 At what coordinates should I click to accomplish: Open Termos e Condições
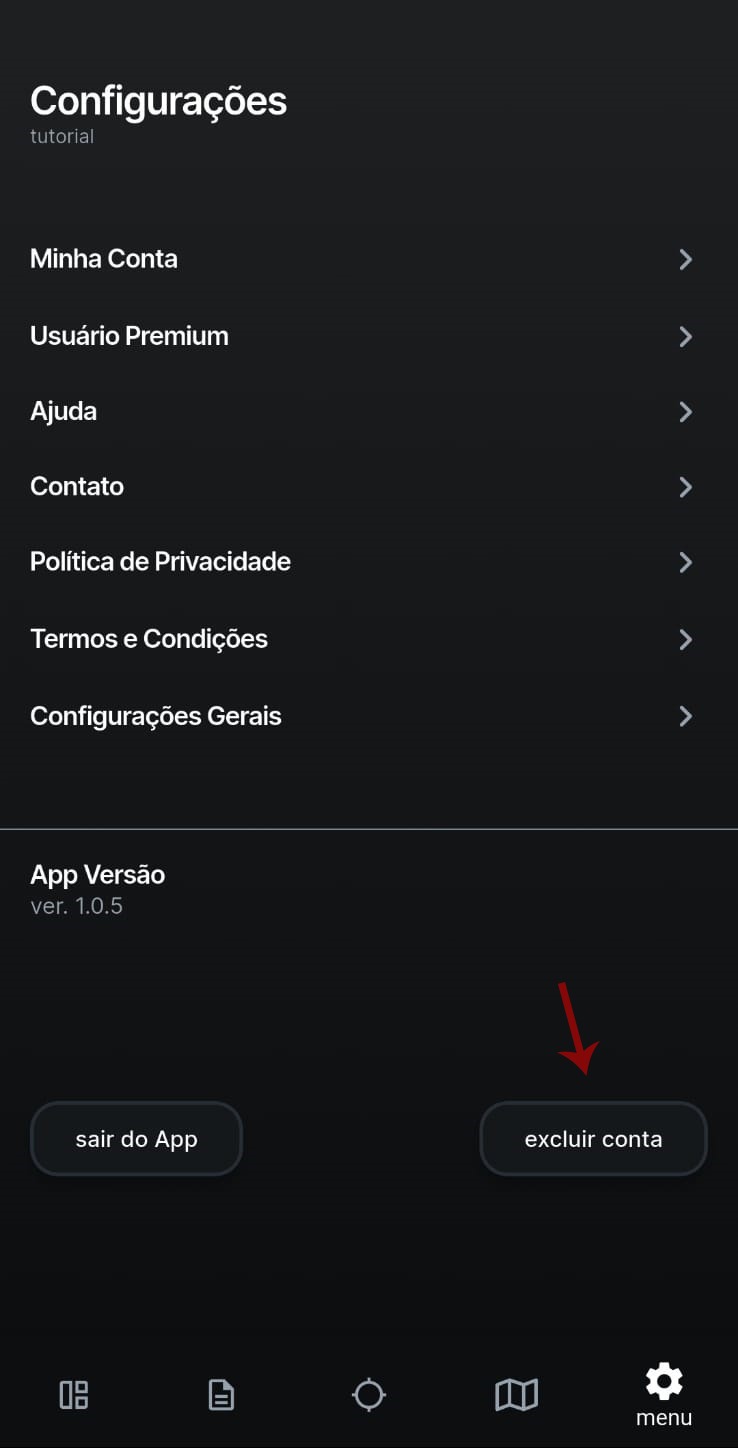(149, 639)
